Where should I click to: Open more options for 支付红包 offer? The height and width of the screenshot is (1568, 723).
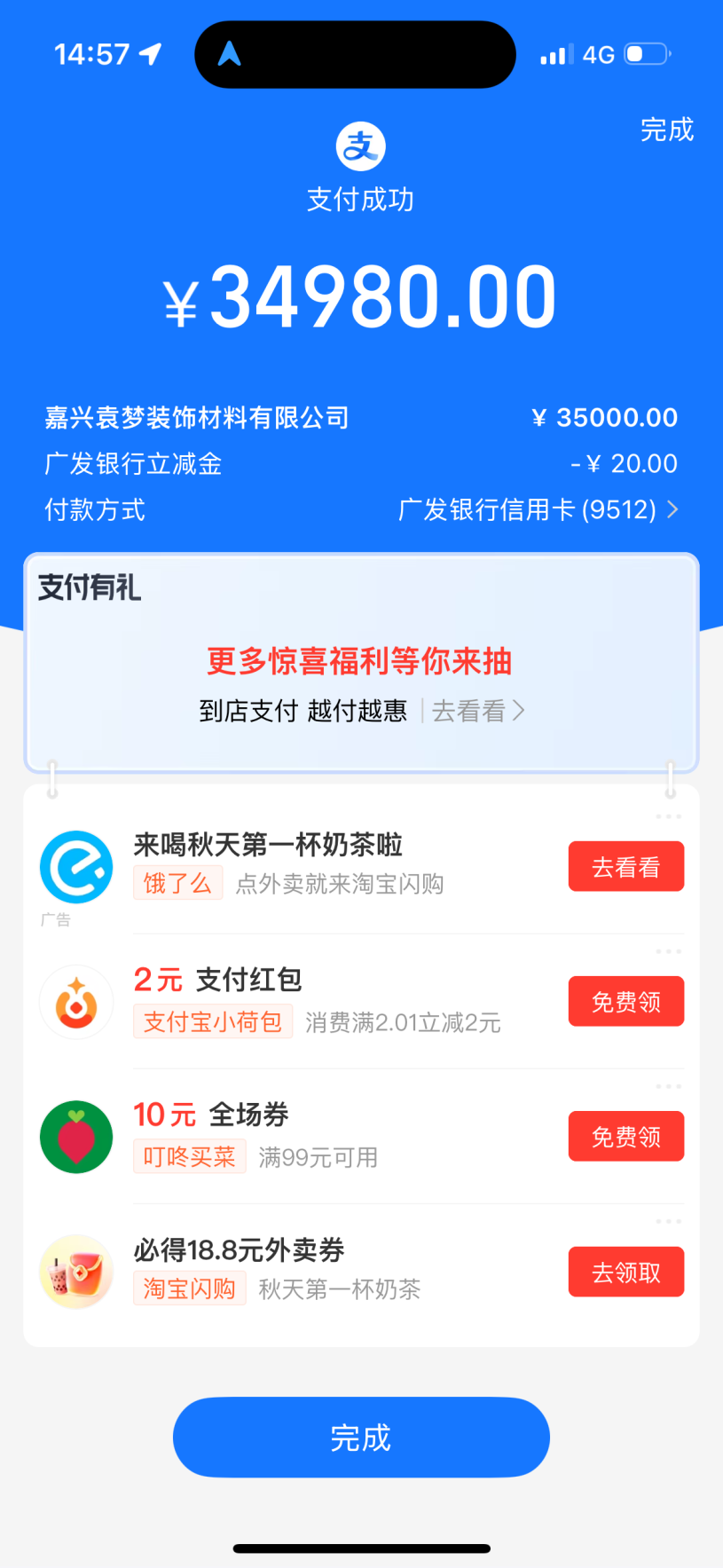(x=668, y=951)
